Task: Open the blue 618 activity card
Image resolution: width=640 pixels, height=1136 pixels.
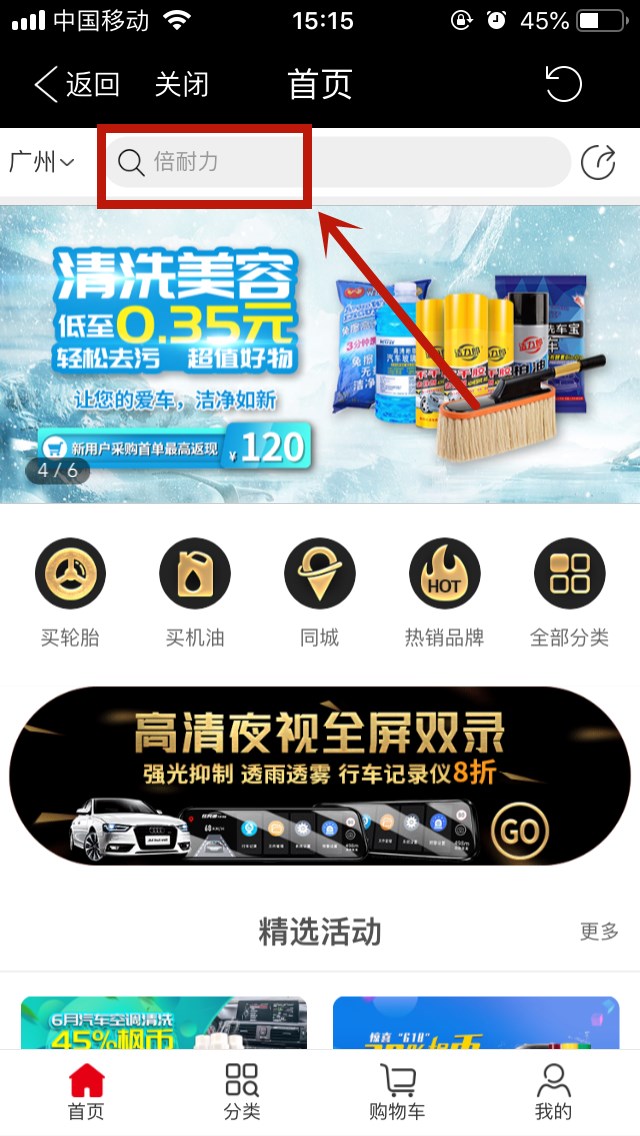Action: click(476, 1022)
